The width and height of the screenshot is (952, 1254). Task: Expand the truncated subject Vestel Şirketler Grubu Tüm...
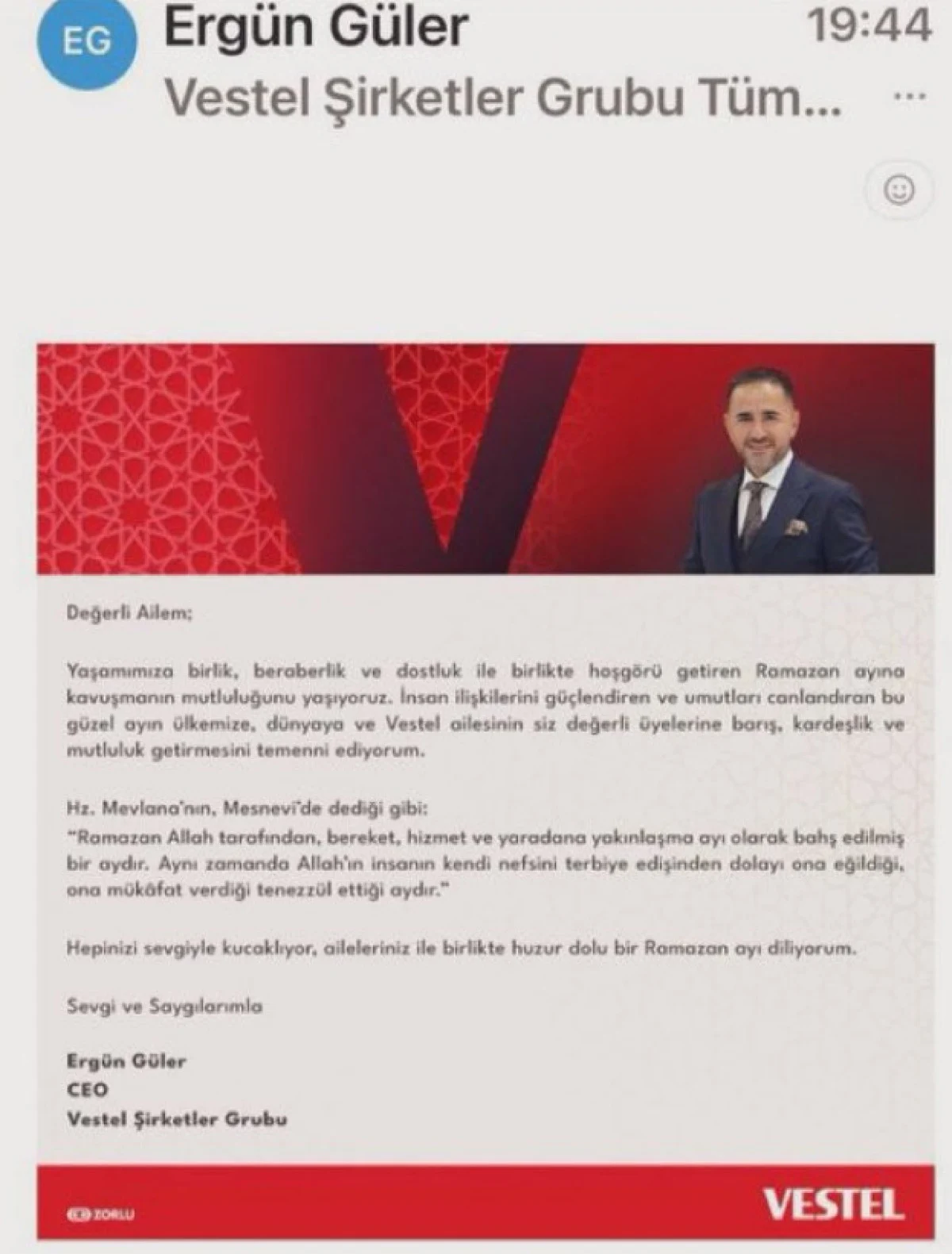(x=500, y=97)
